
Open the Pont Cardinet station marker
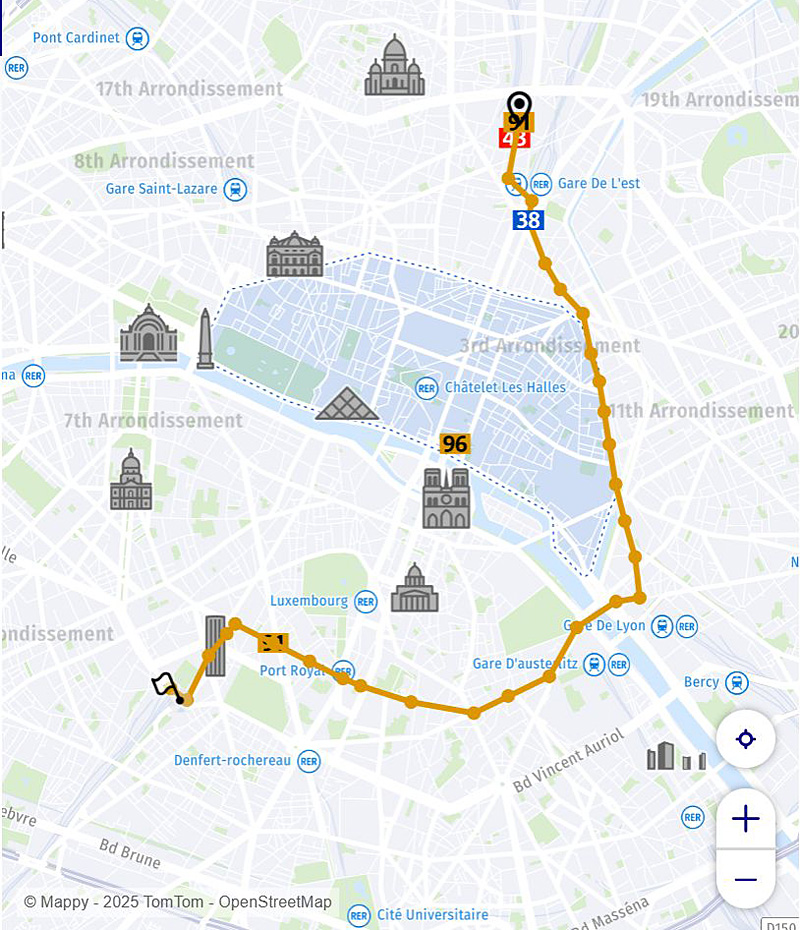point(138,38)
